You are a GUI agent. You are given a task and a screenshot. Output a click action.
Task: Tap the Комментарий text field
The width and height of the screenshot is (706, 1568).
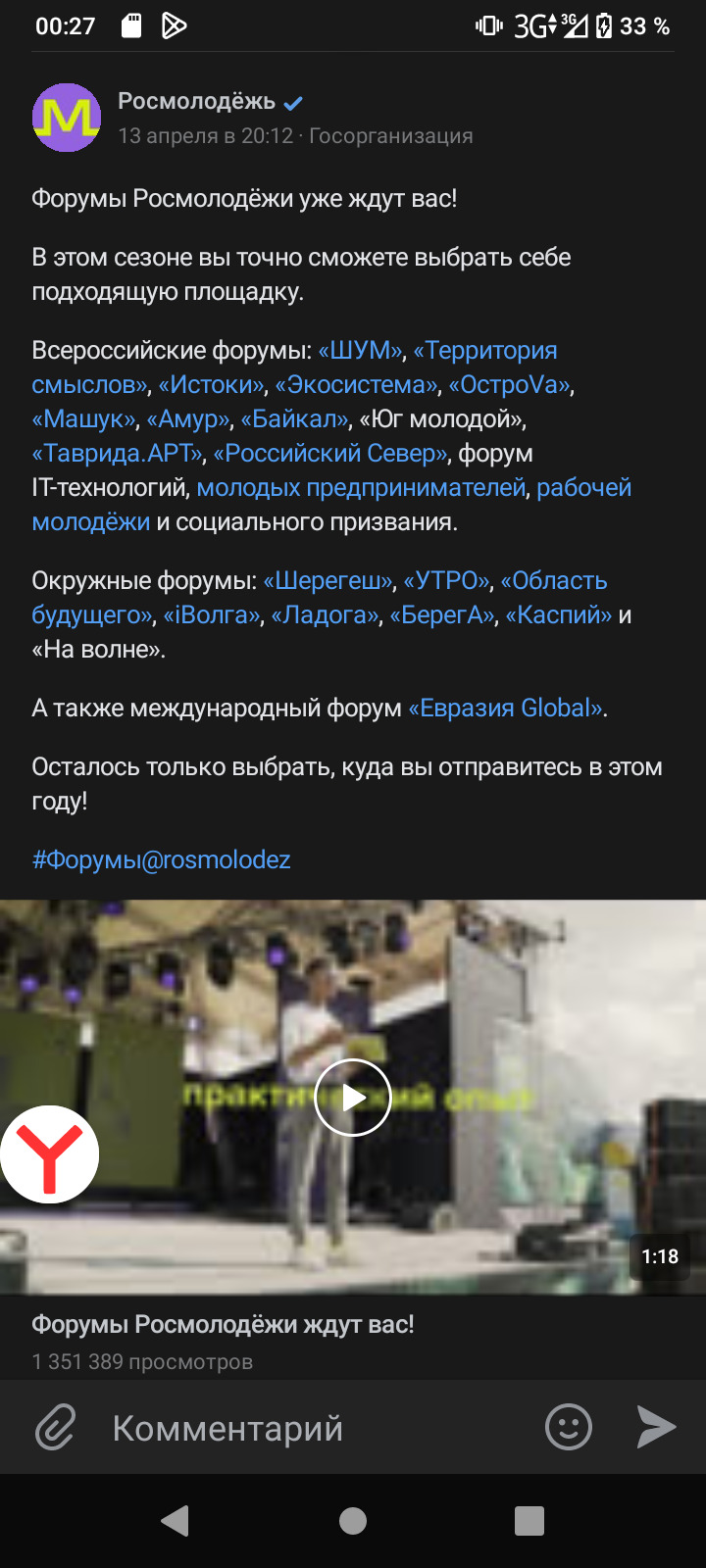294,1428
